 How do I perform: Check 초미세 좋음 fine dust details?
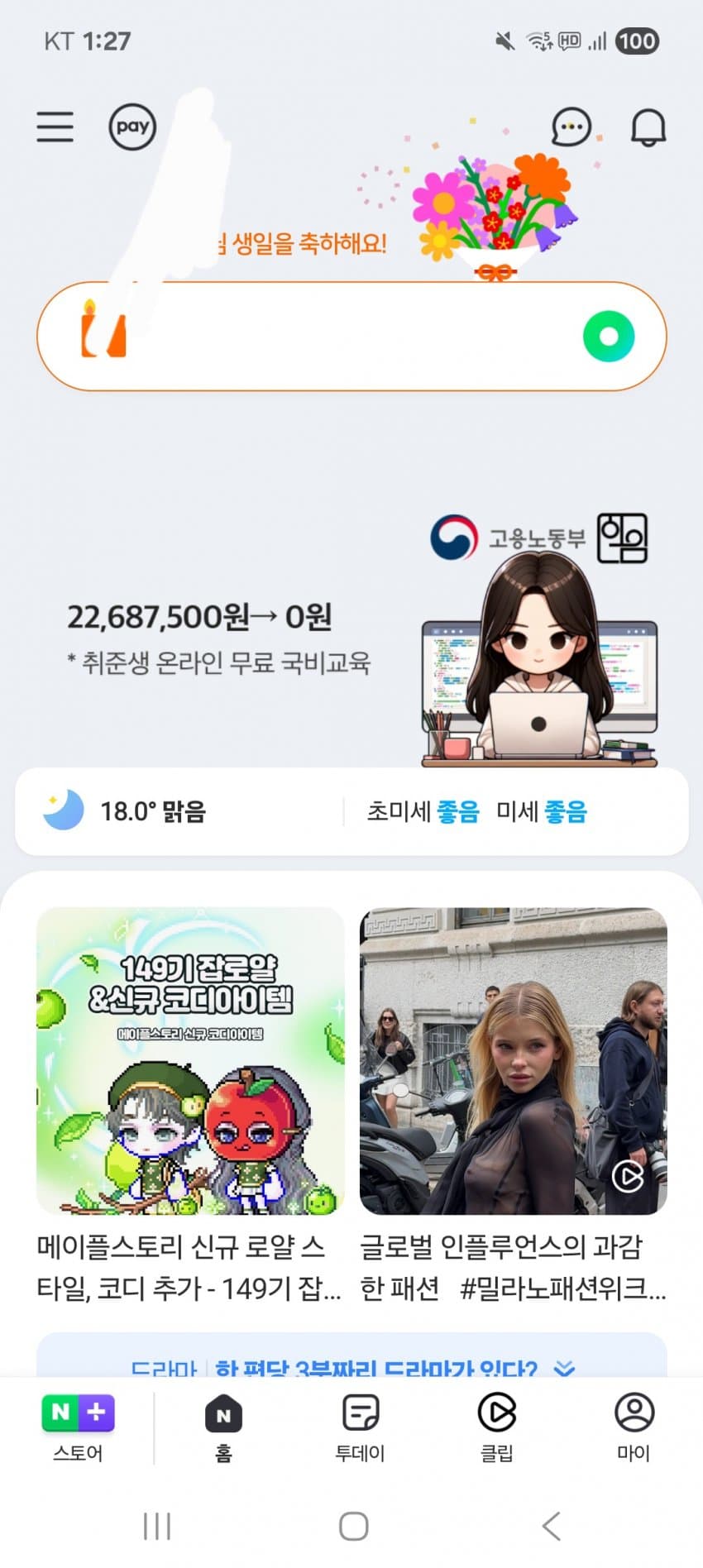(x=423, y=811)
